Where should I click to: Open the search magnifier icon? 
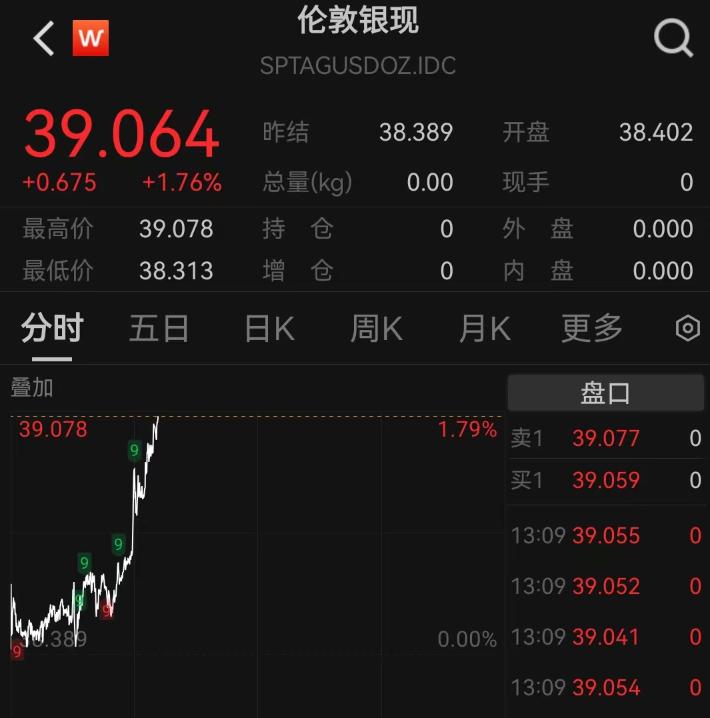coord(673,39)
